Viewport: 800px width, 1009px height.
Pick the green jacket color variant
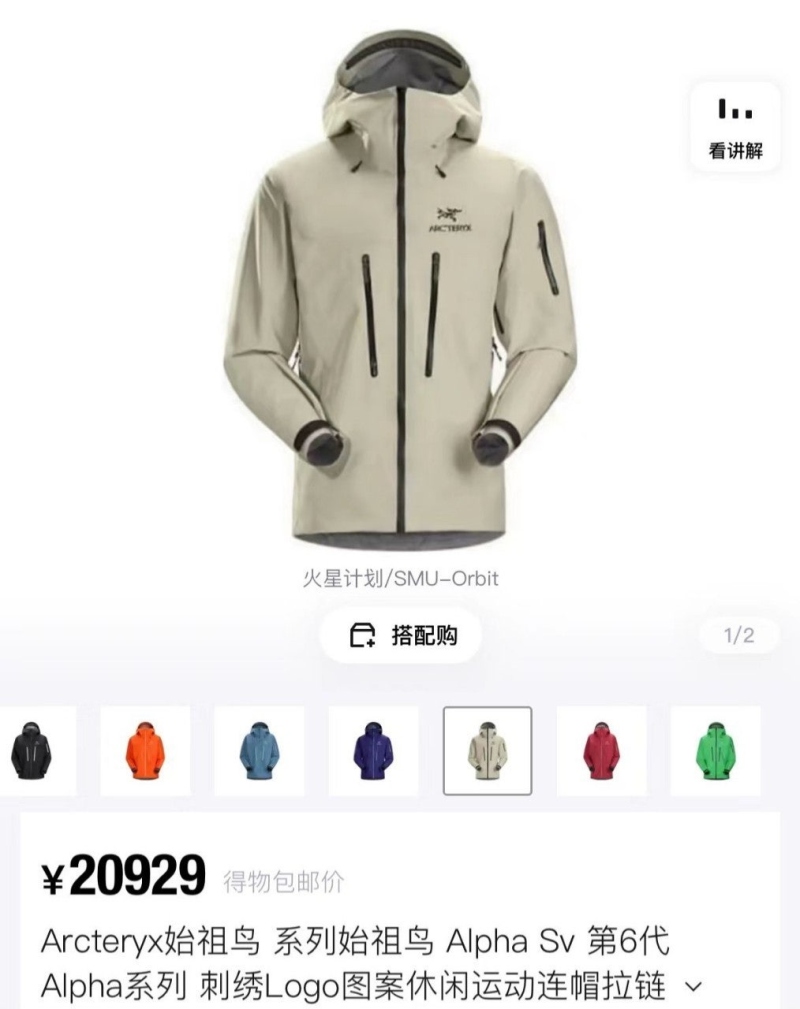coord(715,750)
